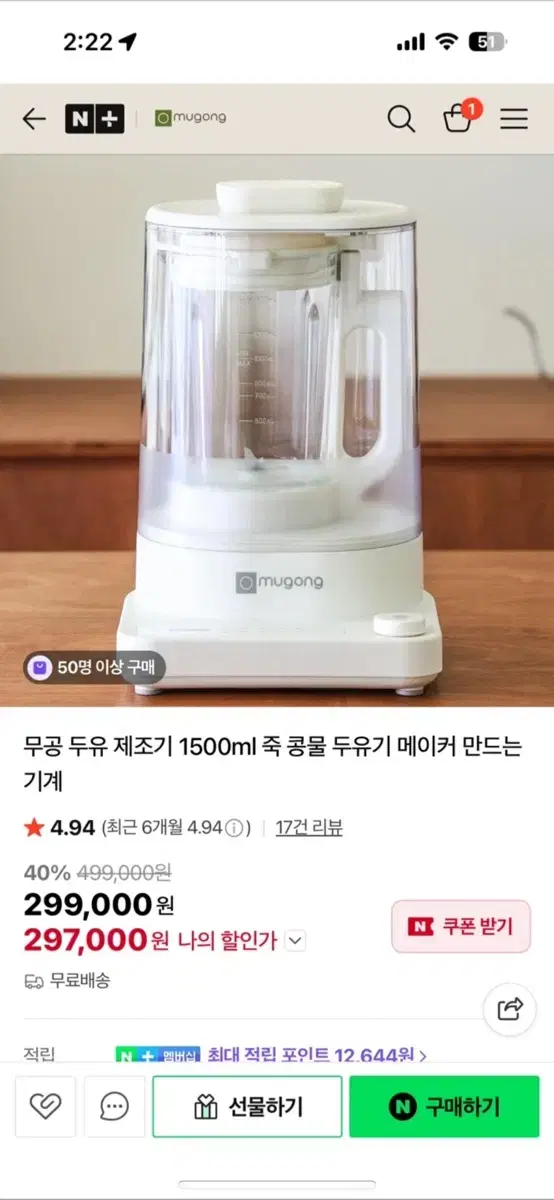554x1200 pixels.
Task: Open the N+ store home logo
Action: [x=95, y=119]
